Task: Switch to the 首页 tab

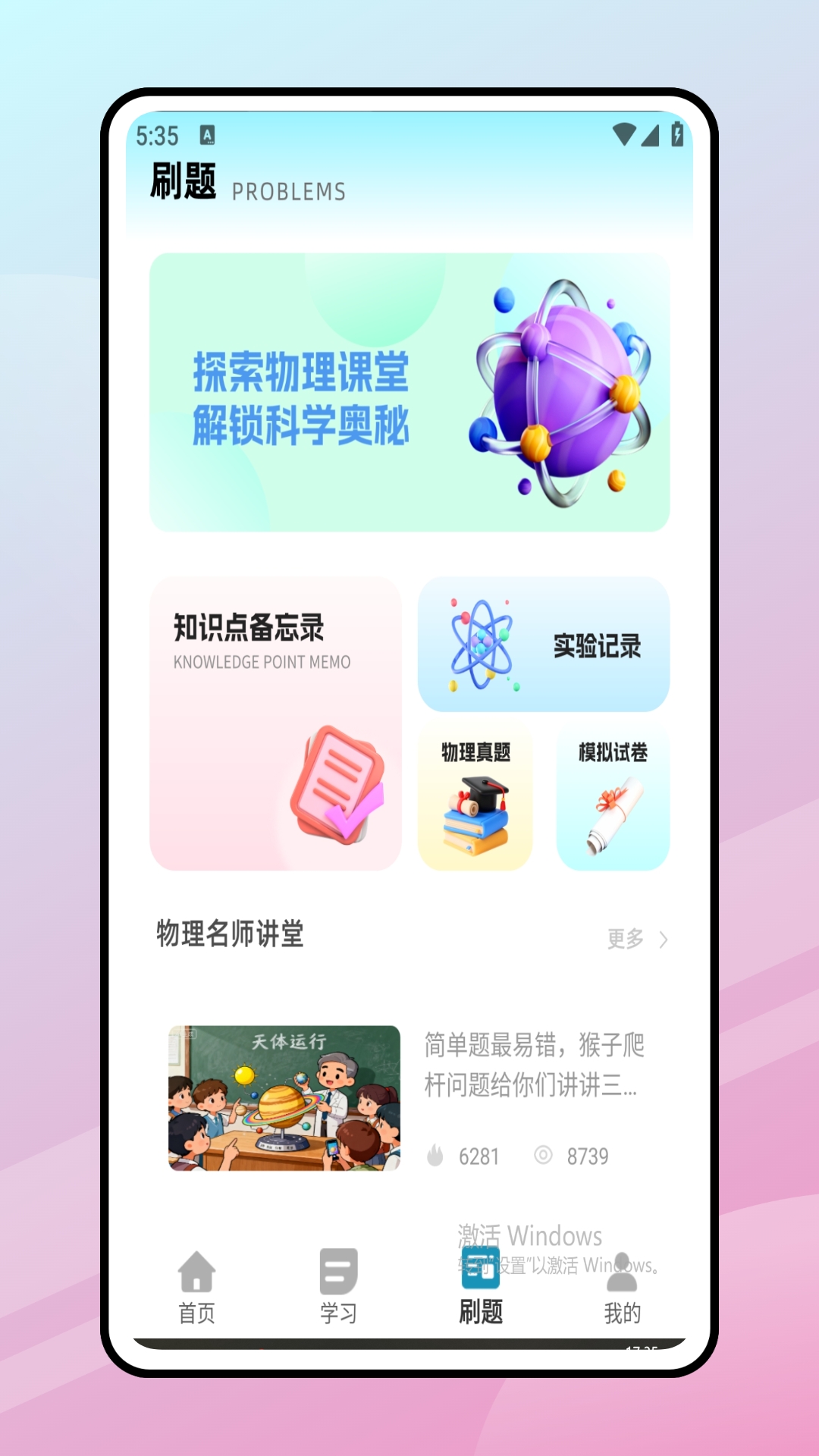Action: (x=196, y=1287)
